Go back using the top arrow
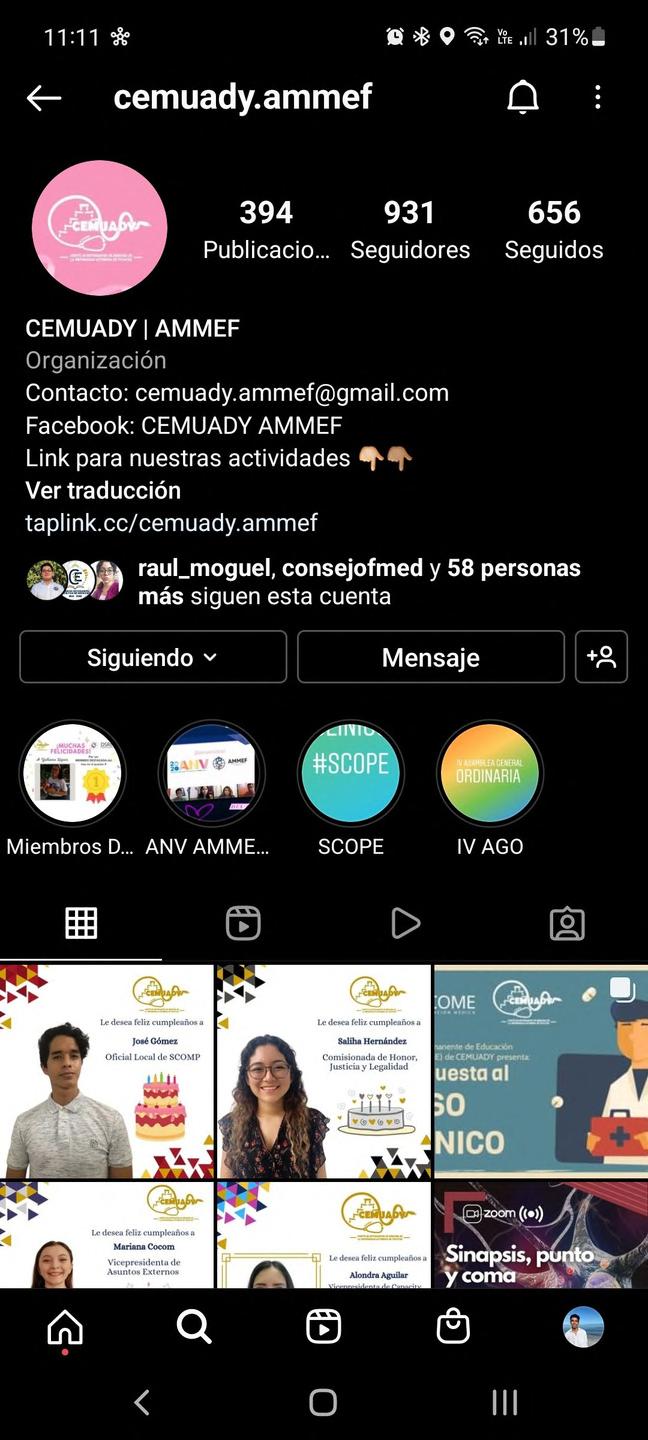The width and height of the screenshot is (648, 1440). click(44, 97)
